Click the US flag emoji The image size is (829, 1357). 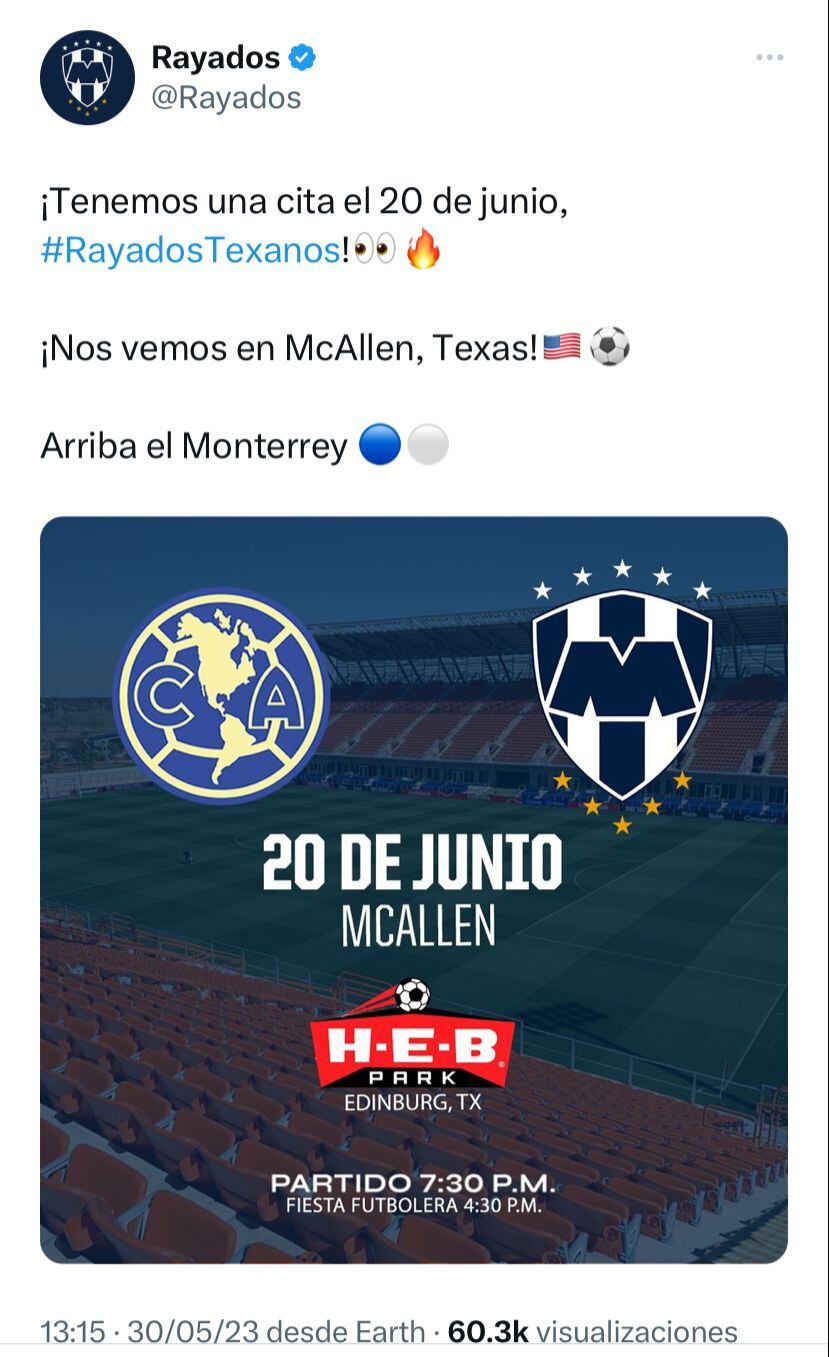562,348
